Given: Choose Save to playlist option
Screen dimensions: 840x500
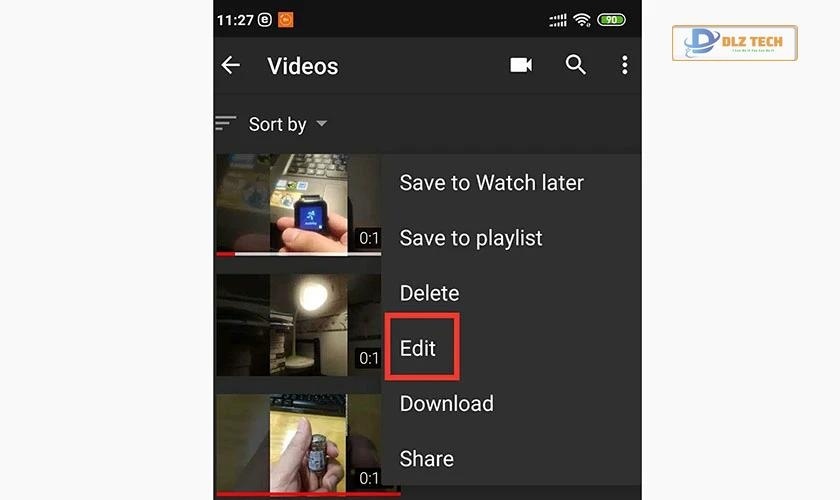Looking at the screenshot, I should click(471, 238).
